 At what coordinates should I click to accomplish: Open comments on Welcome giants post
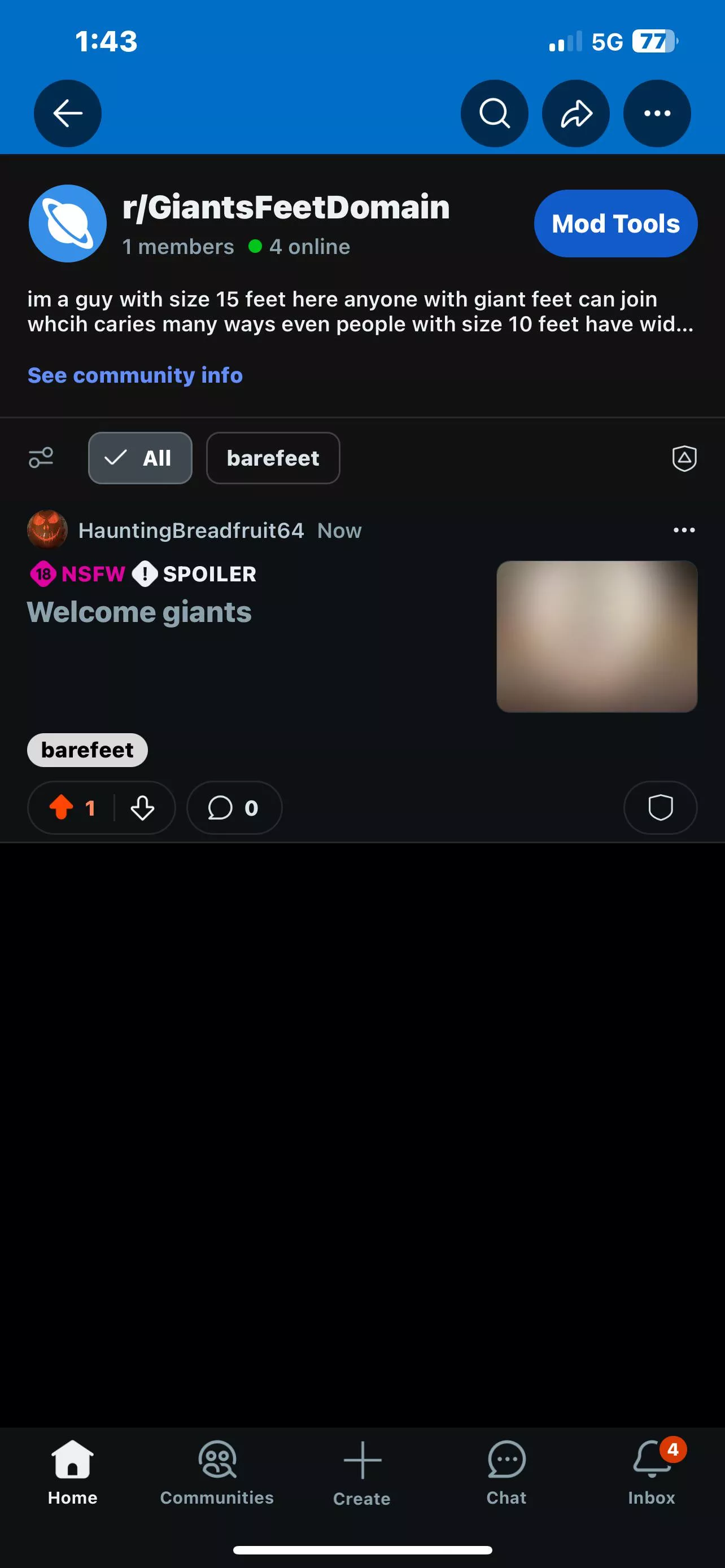click(234, 808)
